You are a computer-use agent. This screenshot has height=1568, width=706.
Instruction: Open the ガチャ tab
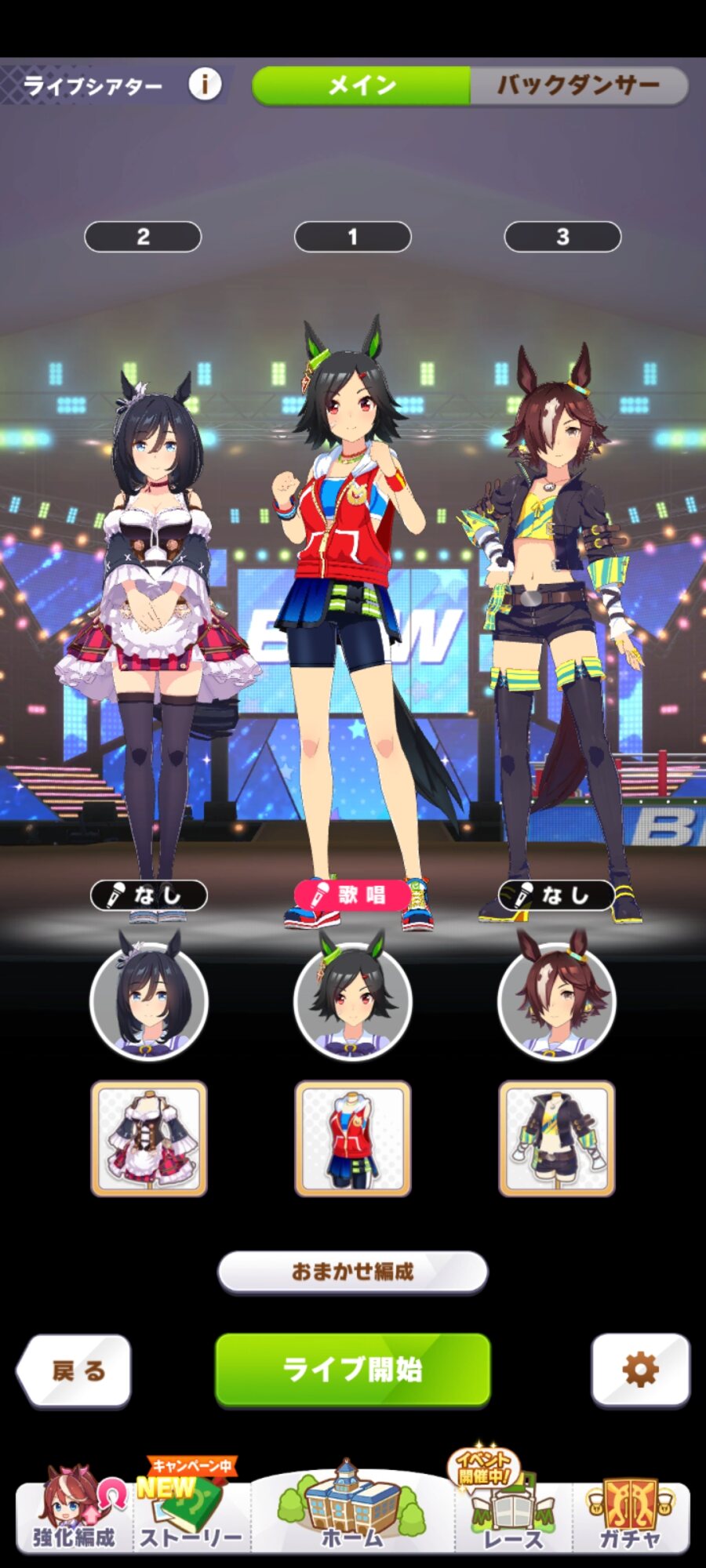coord(631,1509)
